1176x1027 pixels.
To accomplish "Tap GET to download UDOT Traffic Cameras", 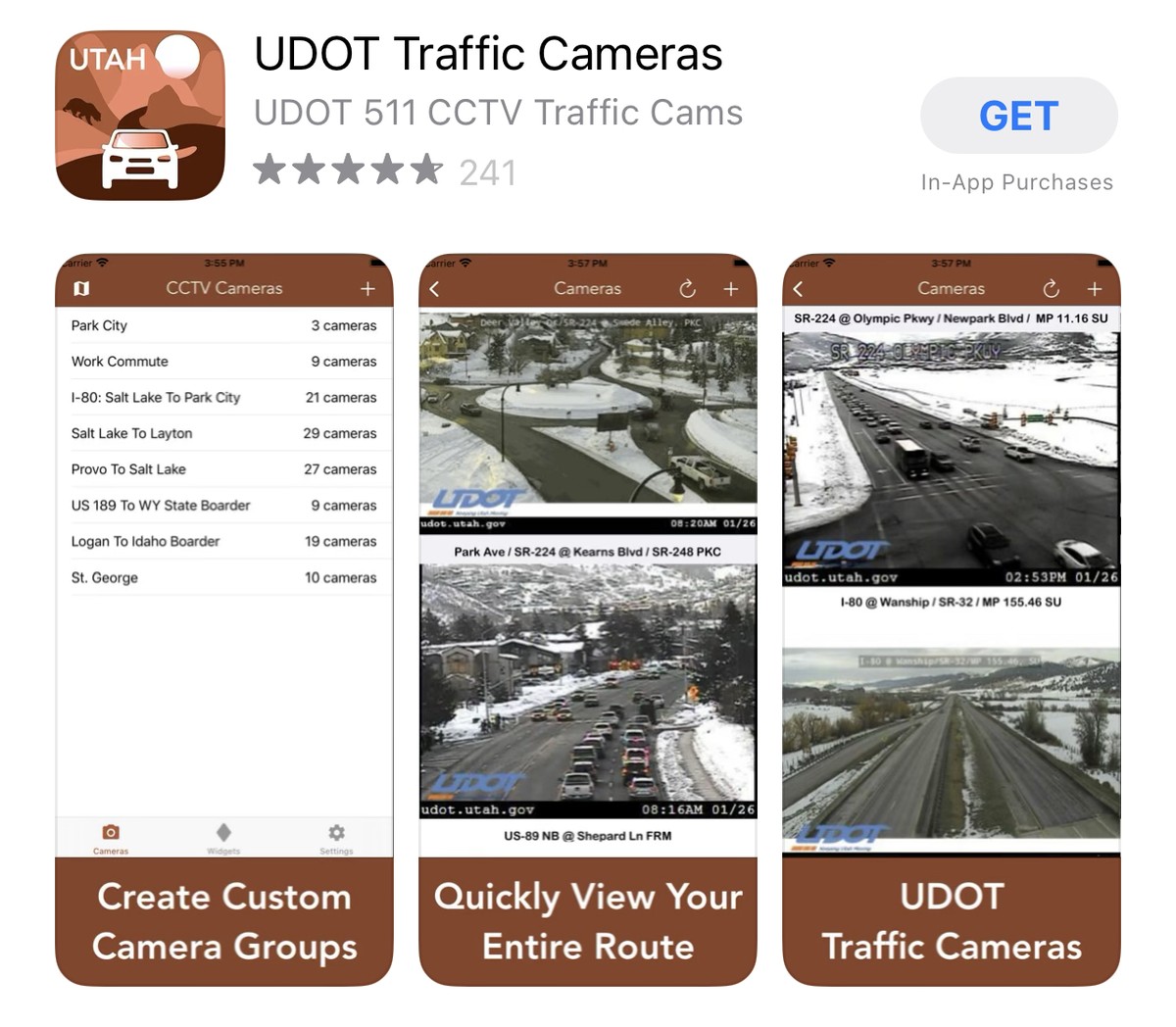I will click(x=1018, y=116).
